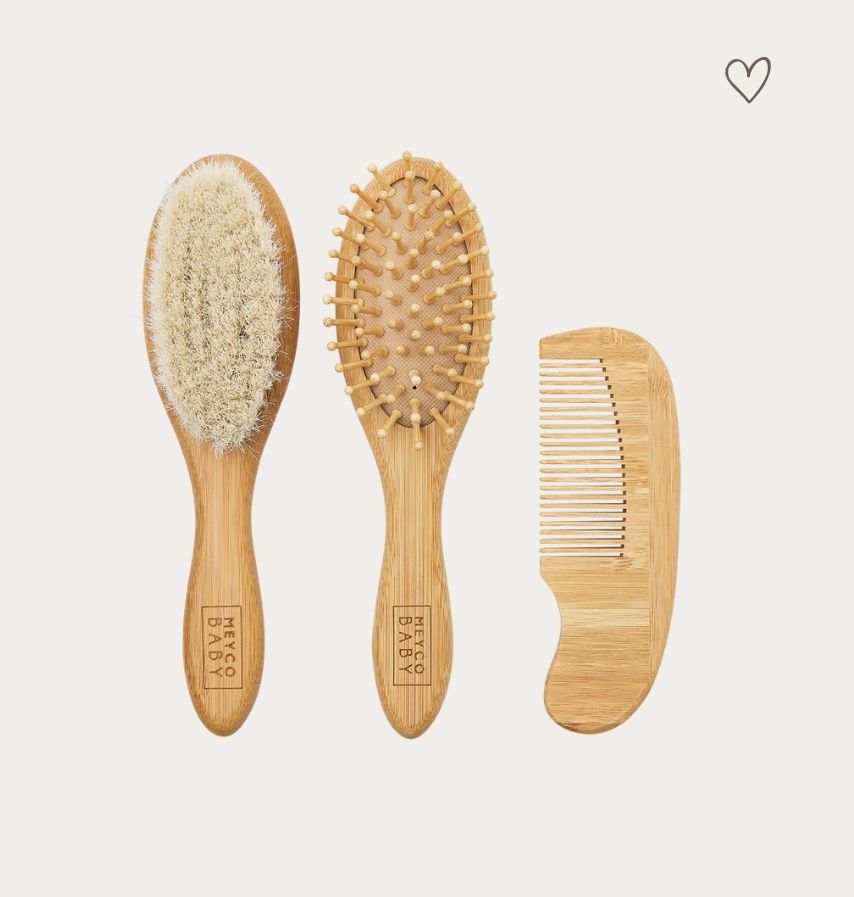The width and height of the screenshot is (854, 897).
Task: Add the brush set to favorites
Action: (x=748, y=80)
